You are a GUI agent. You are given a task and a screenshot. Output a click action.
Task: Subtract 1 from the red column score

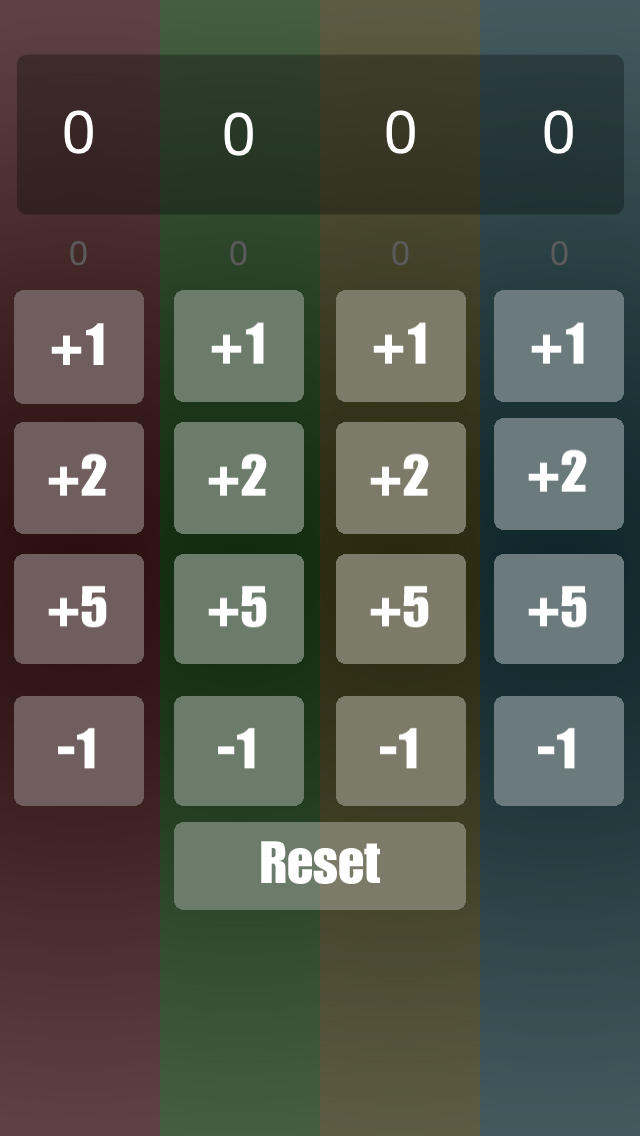coord(79,751)
